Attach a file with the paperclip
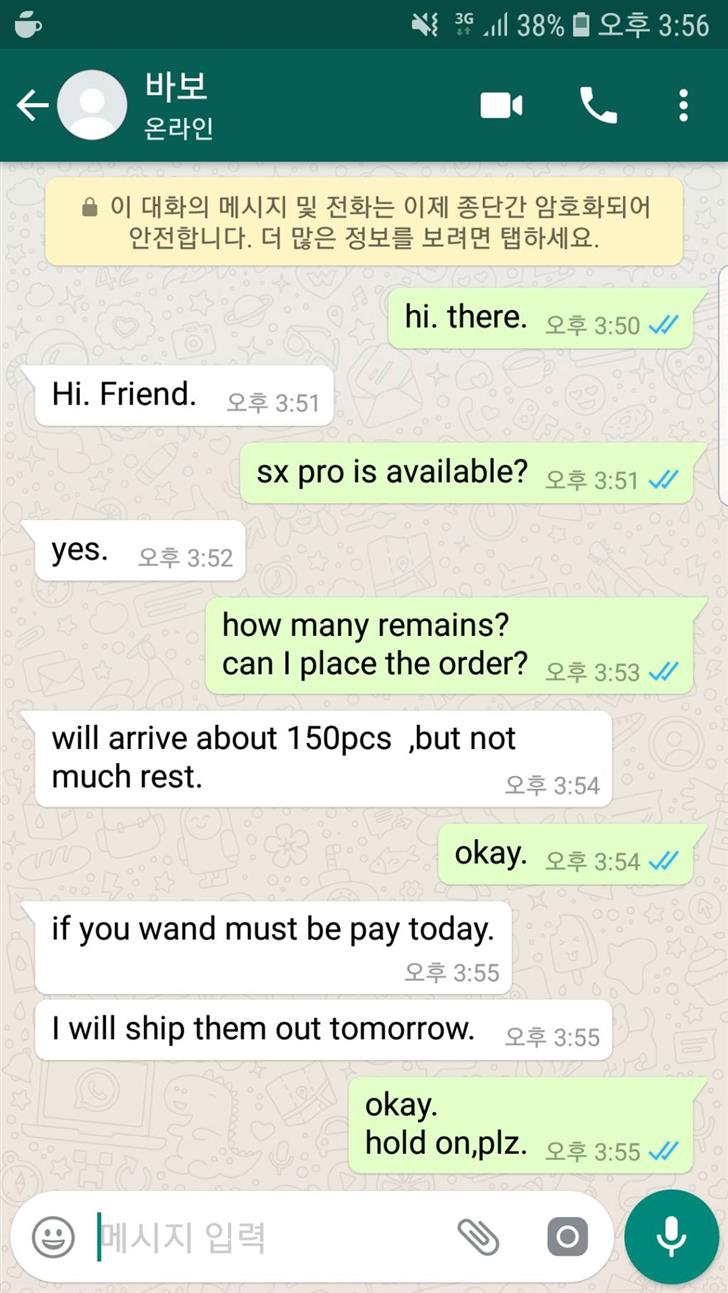This screenshot has width=728, height=1293. tap(478, 1238)
